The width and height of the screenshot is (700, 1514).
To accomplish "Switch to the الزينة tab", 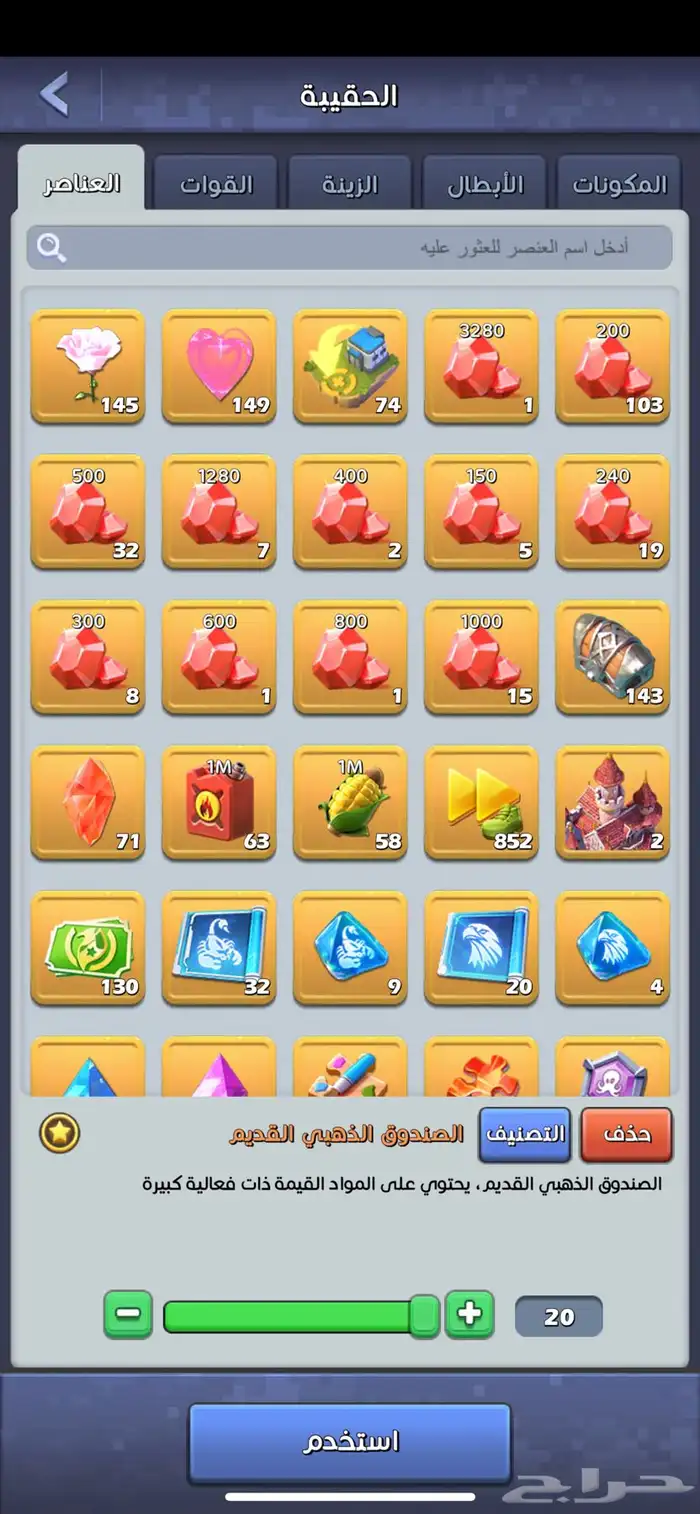I will click(x=350, y=184).
